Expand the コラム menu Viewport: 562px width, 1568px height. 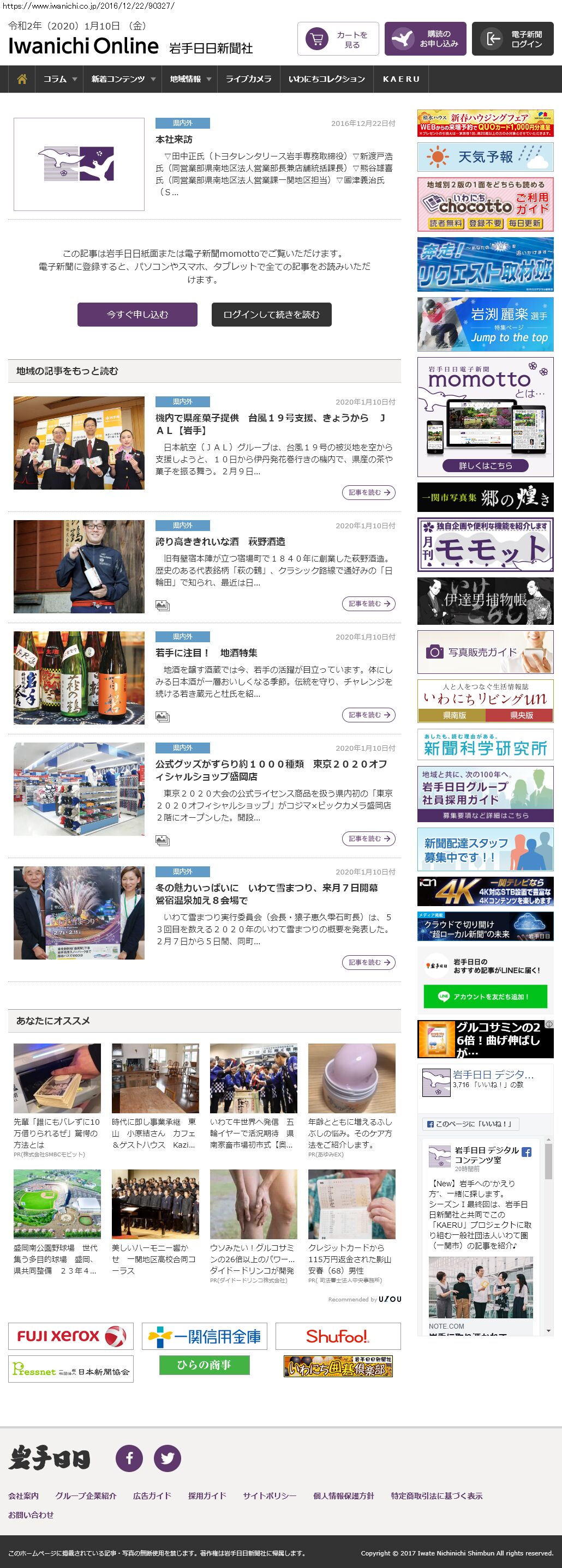pos(59,79)
